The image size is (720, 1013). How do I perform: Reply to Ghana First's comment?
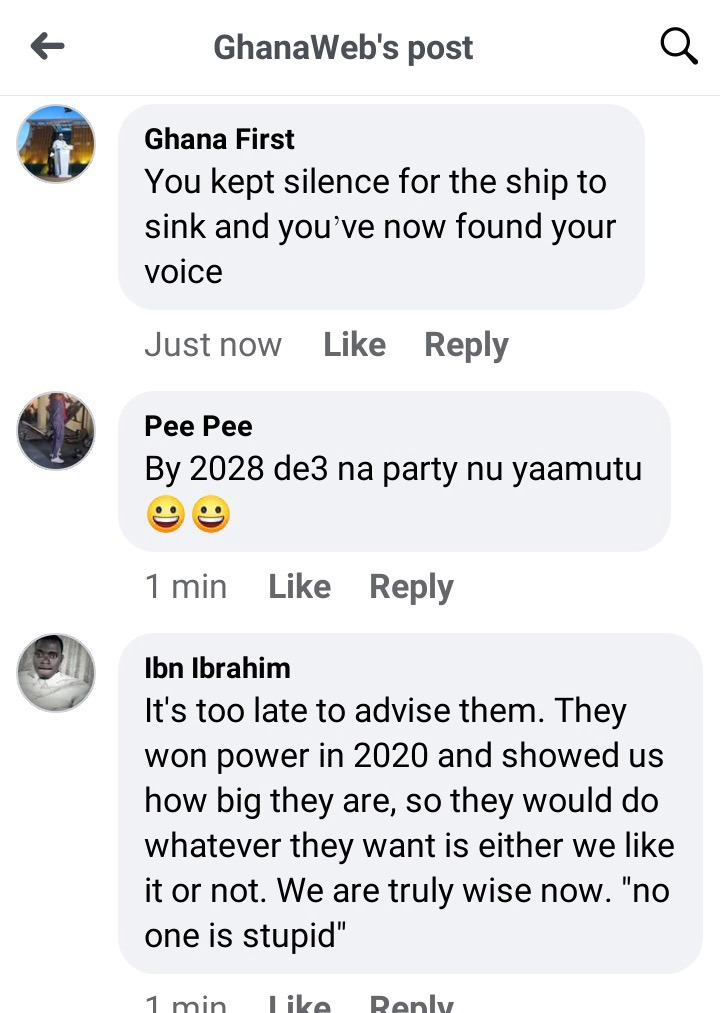tap(466, 345)
